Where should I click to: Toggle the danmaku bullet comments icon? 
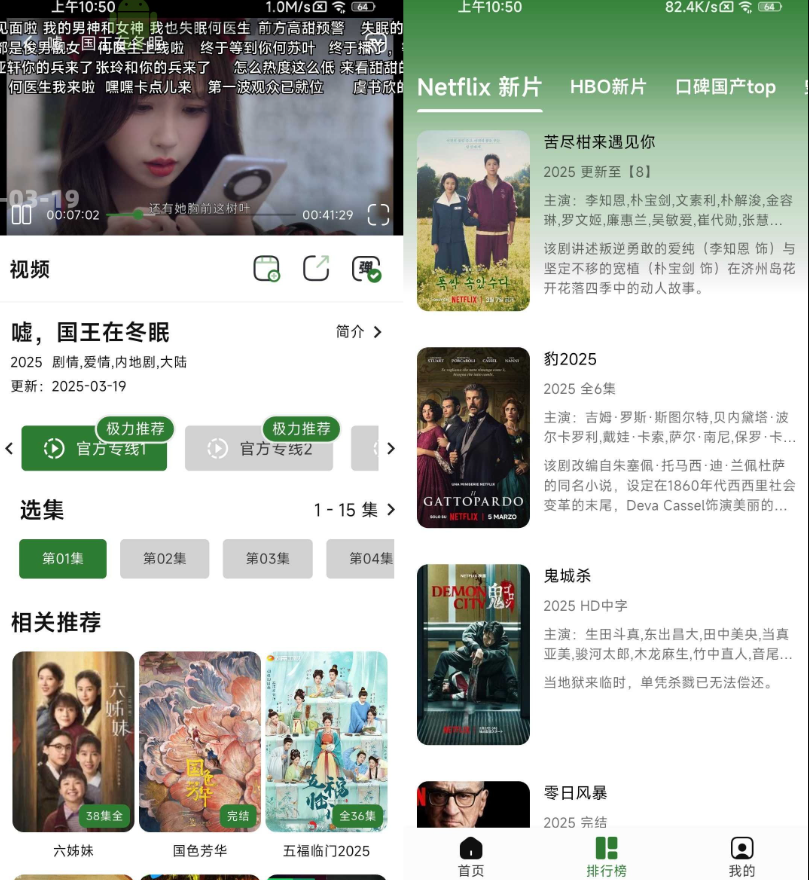click(366, 269)
